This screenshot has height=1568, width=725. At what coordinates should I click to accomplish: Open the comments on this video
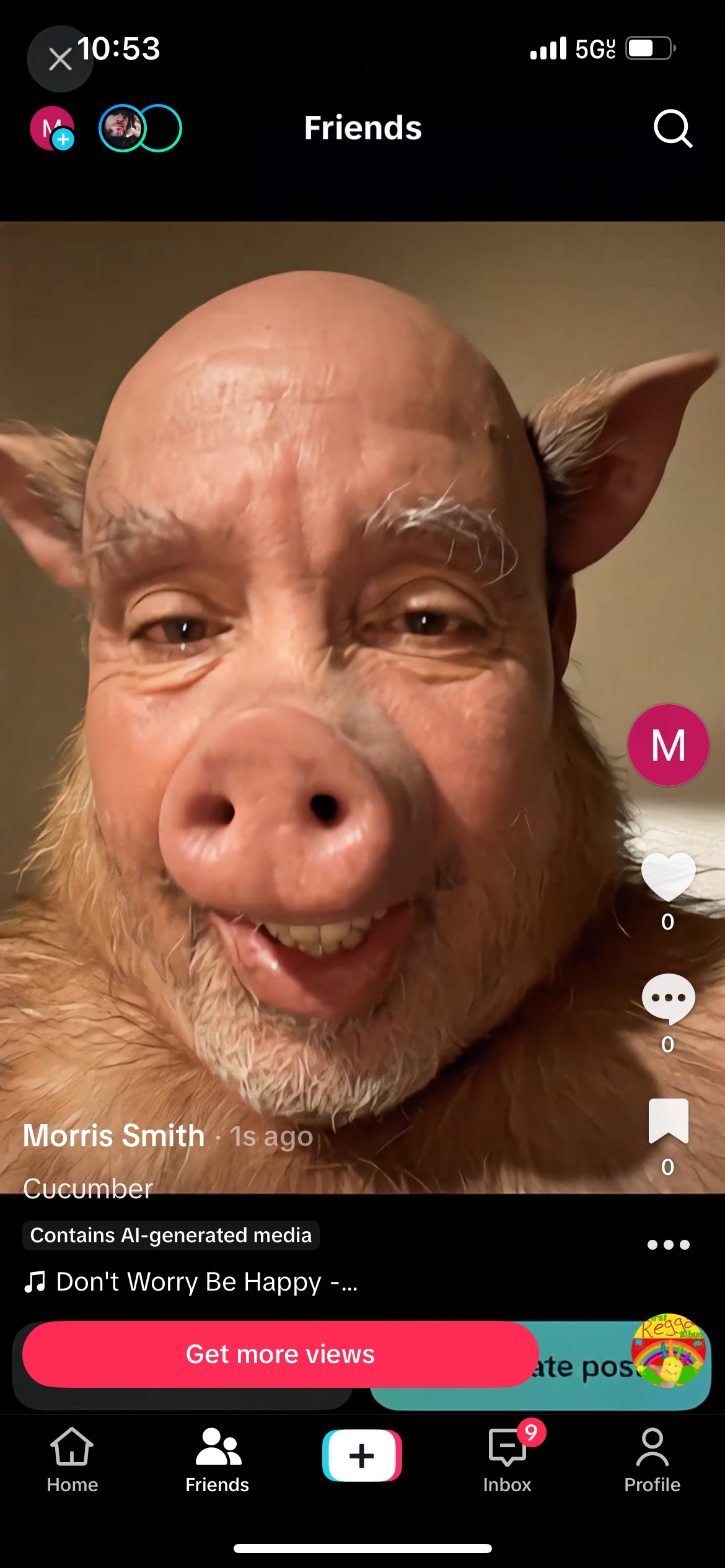(x=668, y=998)
